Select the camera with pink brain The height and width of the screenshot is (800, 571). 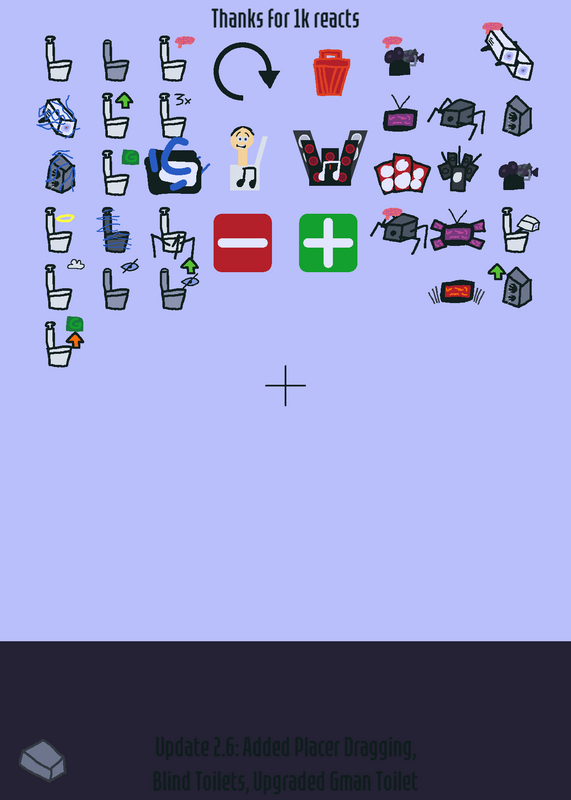pyautogui.click(x=403, y=57)
